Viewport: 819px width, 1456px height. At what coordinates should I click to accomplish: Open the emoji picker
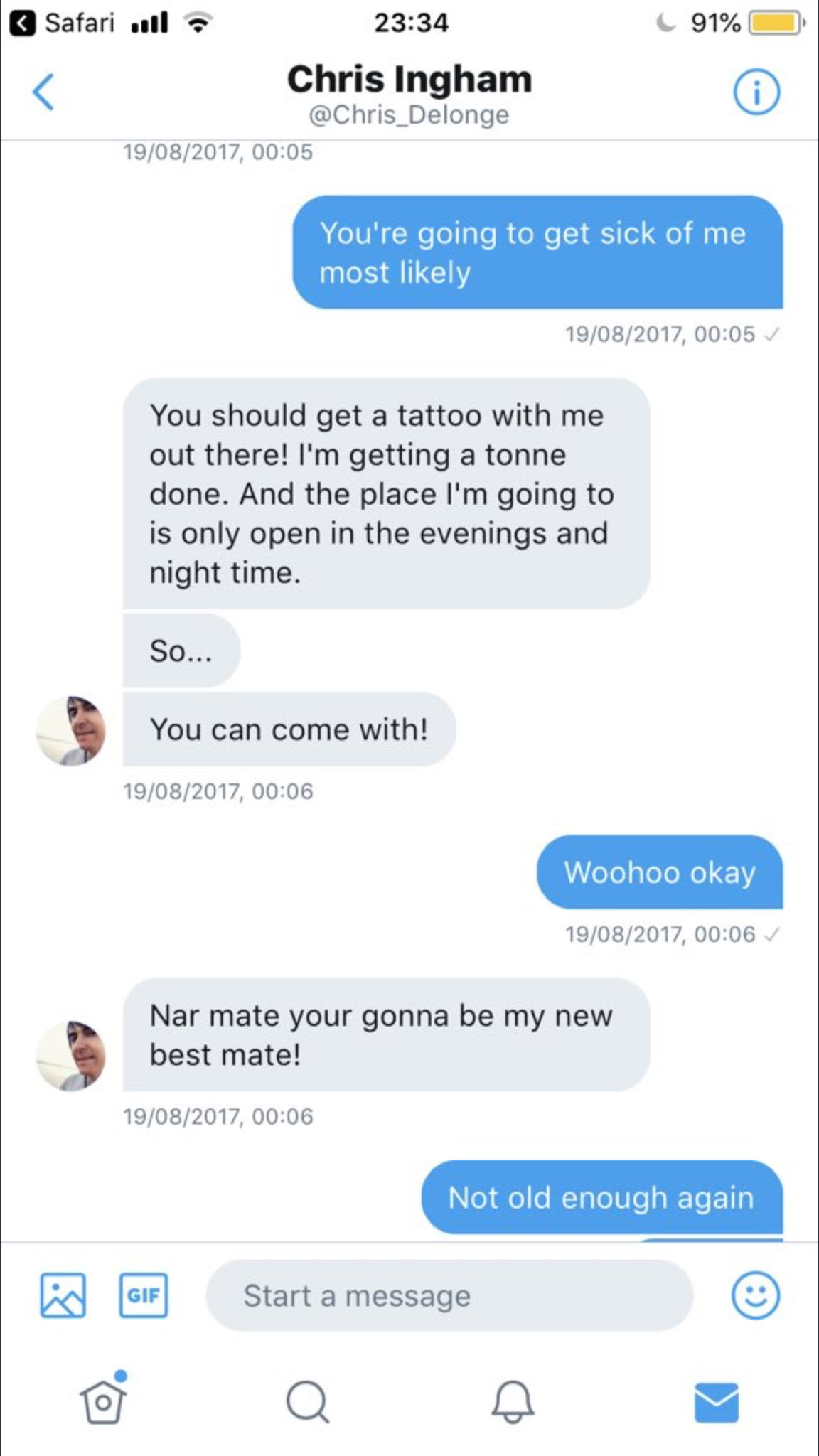(755, 1295)
